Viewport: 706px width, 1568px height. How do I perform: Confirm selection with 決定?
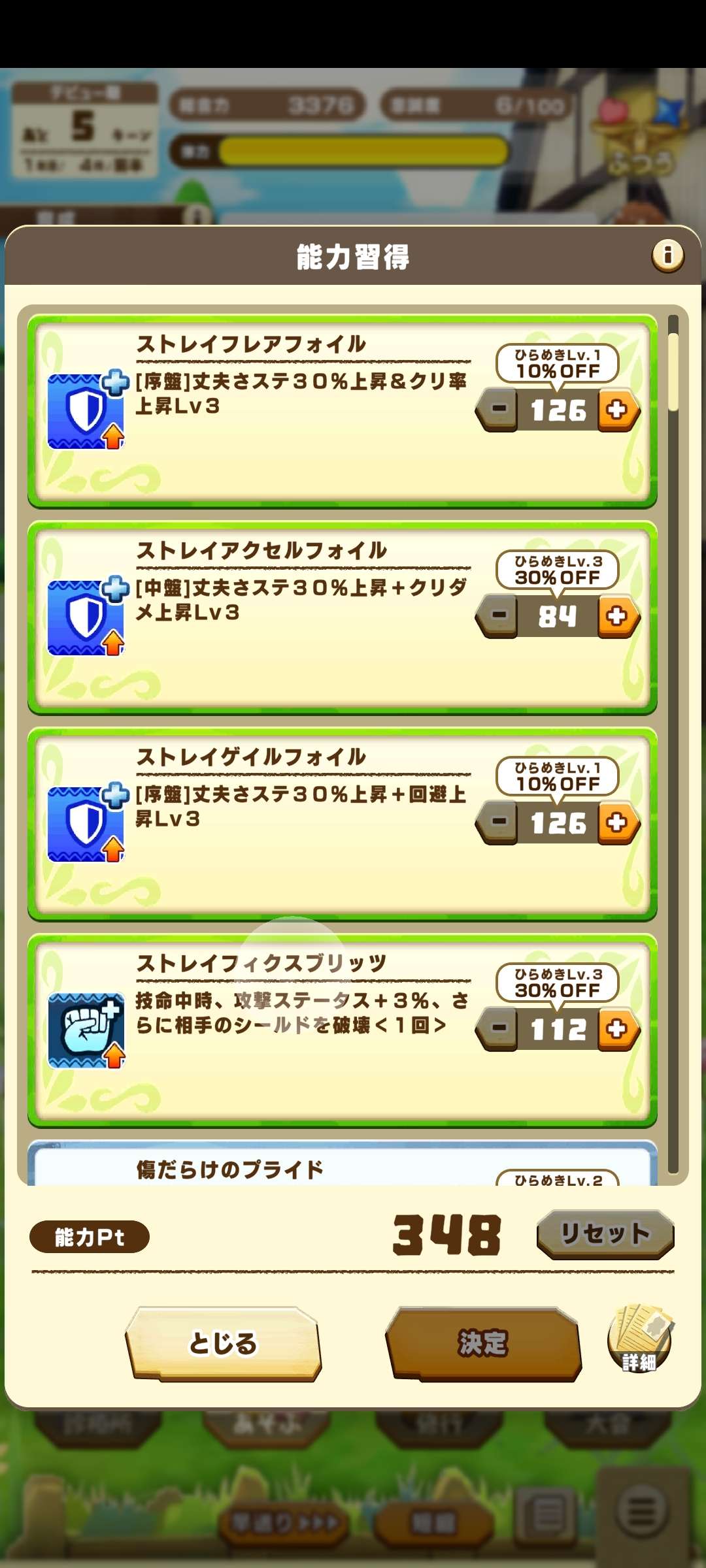coord(483,1343)
